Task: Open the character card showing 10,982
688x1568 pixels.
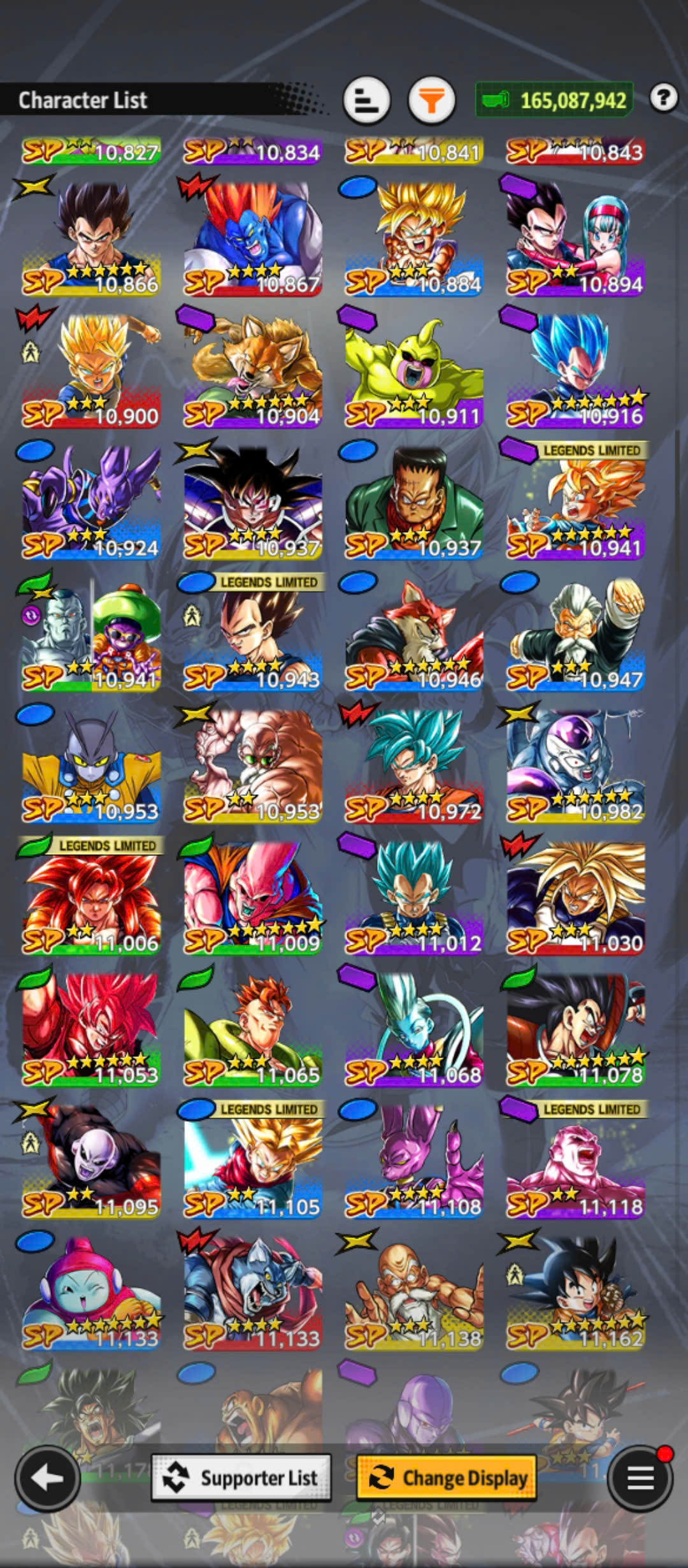Action: (575, 766)
